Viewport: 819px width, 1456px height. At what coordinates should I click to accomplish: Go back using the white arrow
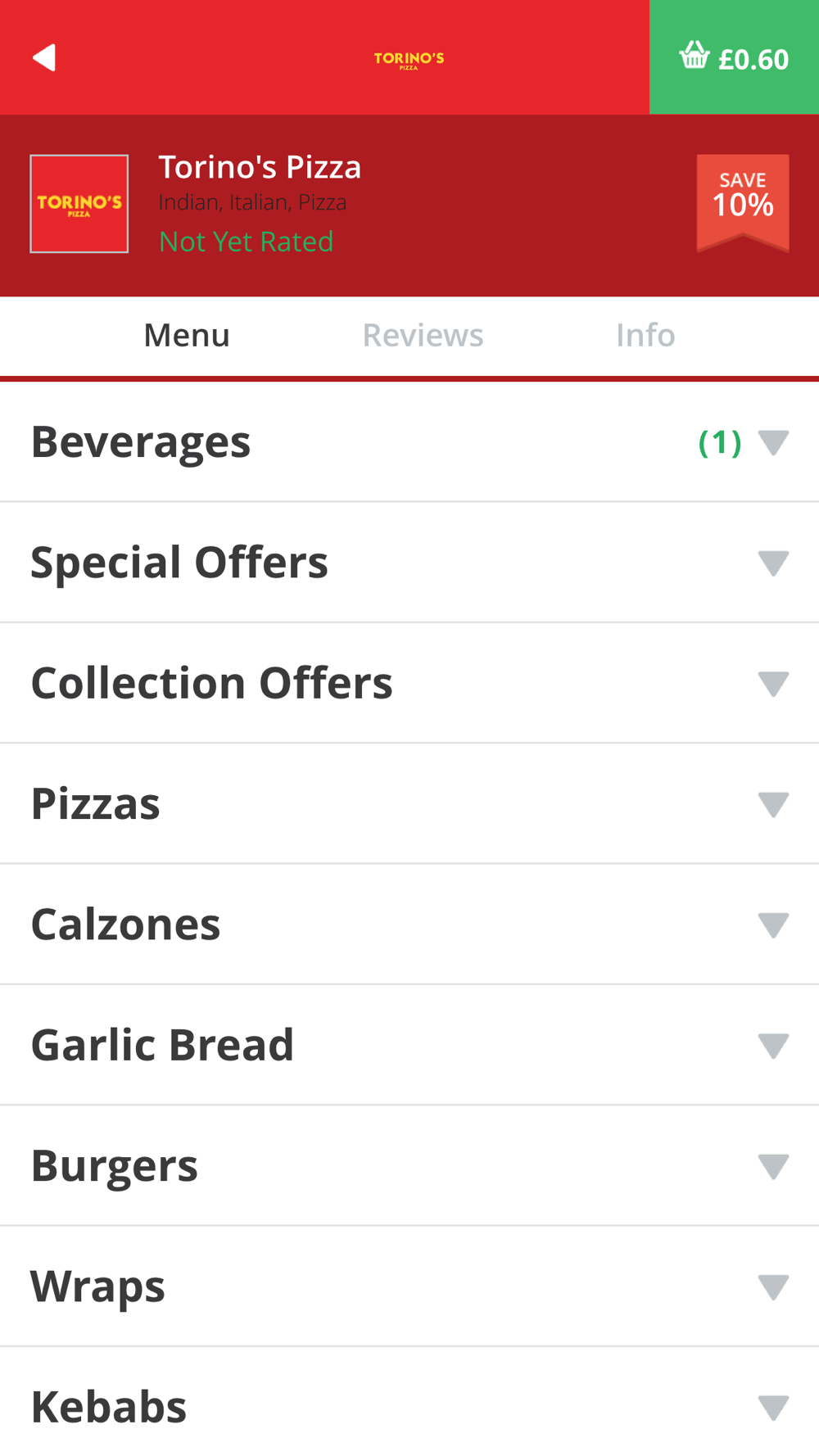[x=44, y=57]
